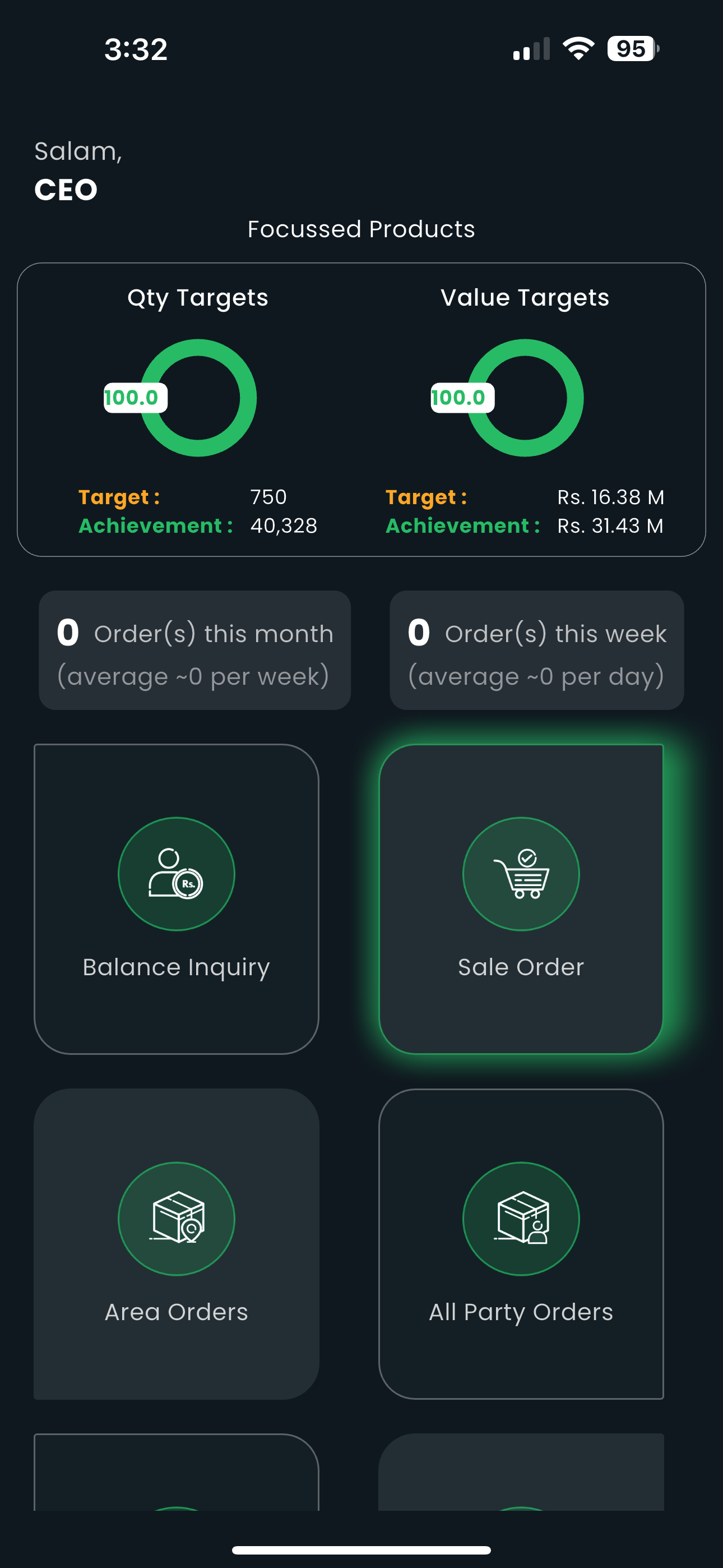Open the Area Orders tile
Viewport: 723px width, 1568px height.
(x=177, y=1243)
